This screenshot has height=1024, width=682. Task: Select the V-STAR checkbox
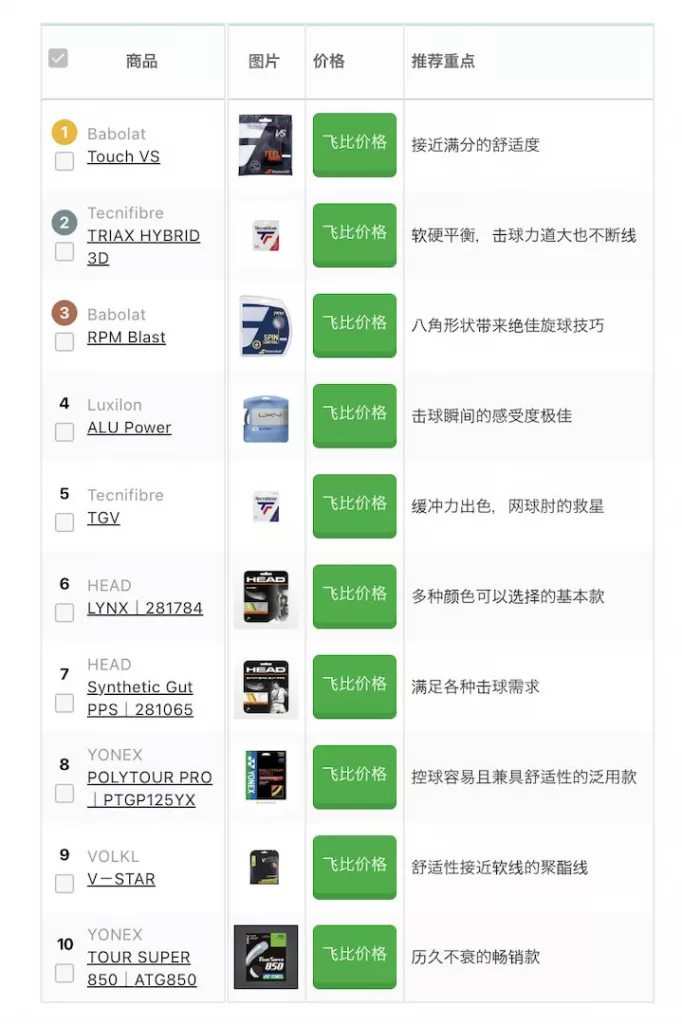pyautogui.click(x=64, y=883)
